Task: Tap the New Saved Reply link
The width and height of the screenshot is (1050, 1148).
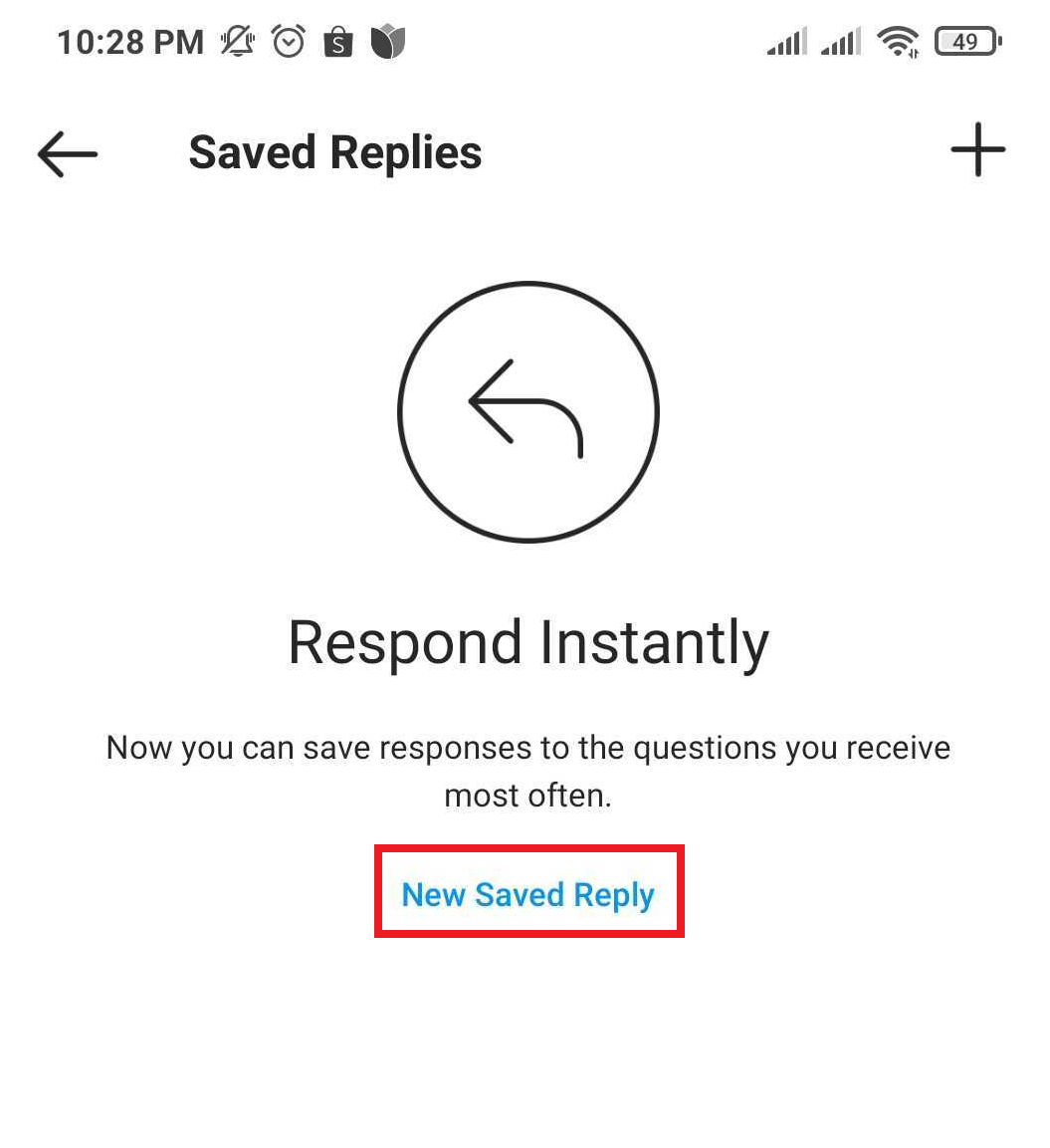Action: pos(527,894)
